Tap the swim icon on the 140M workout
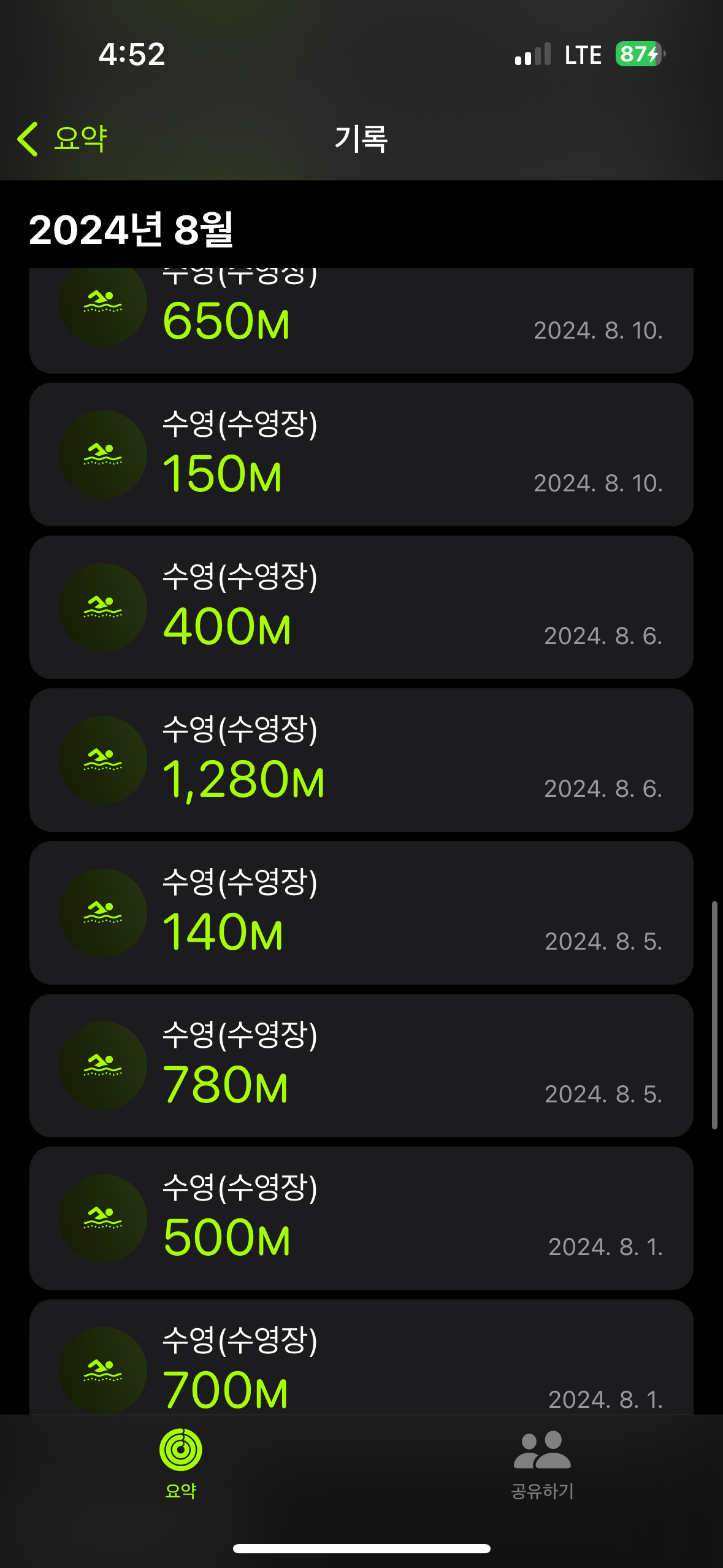The height and width of the screenshot is (1568, 723). click(102, 913)
